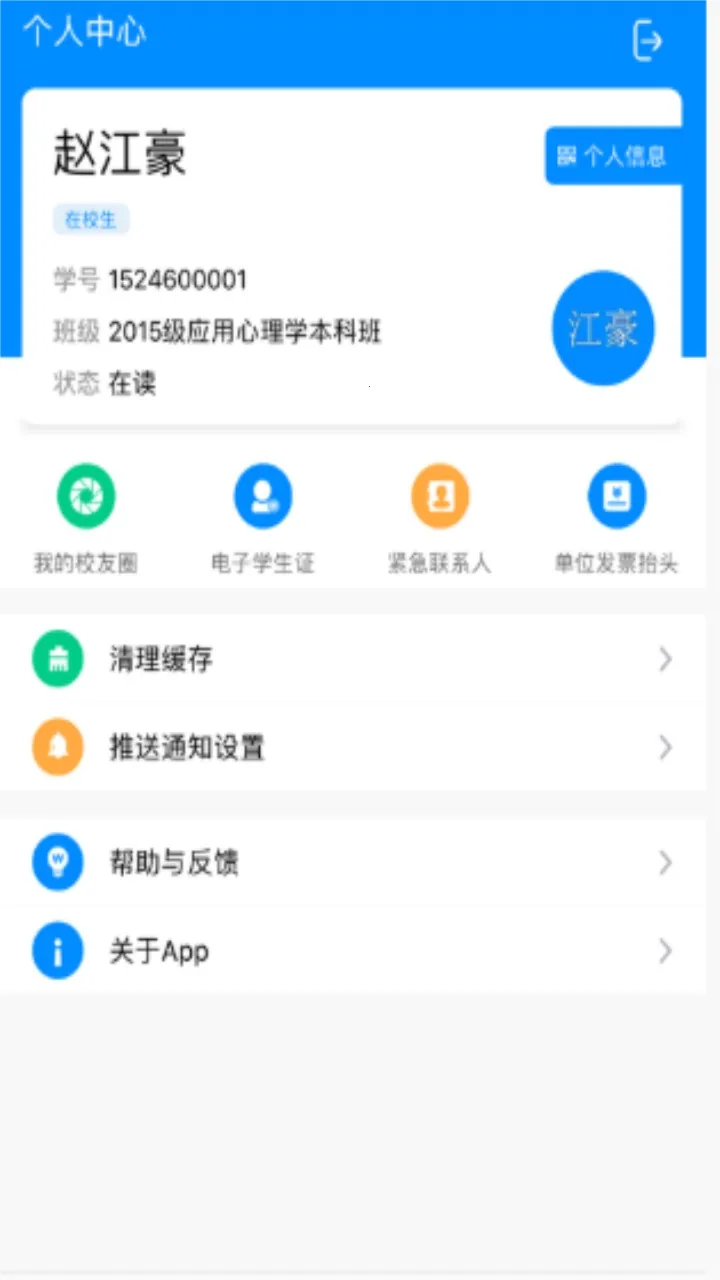The width and height of the screenshot is (720, 1280).
Task: Open the 电子学生证 electronic student ID
Action: 263,515
